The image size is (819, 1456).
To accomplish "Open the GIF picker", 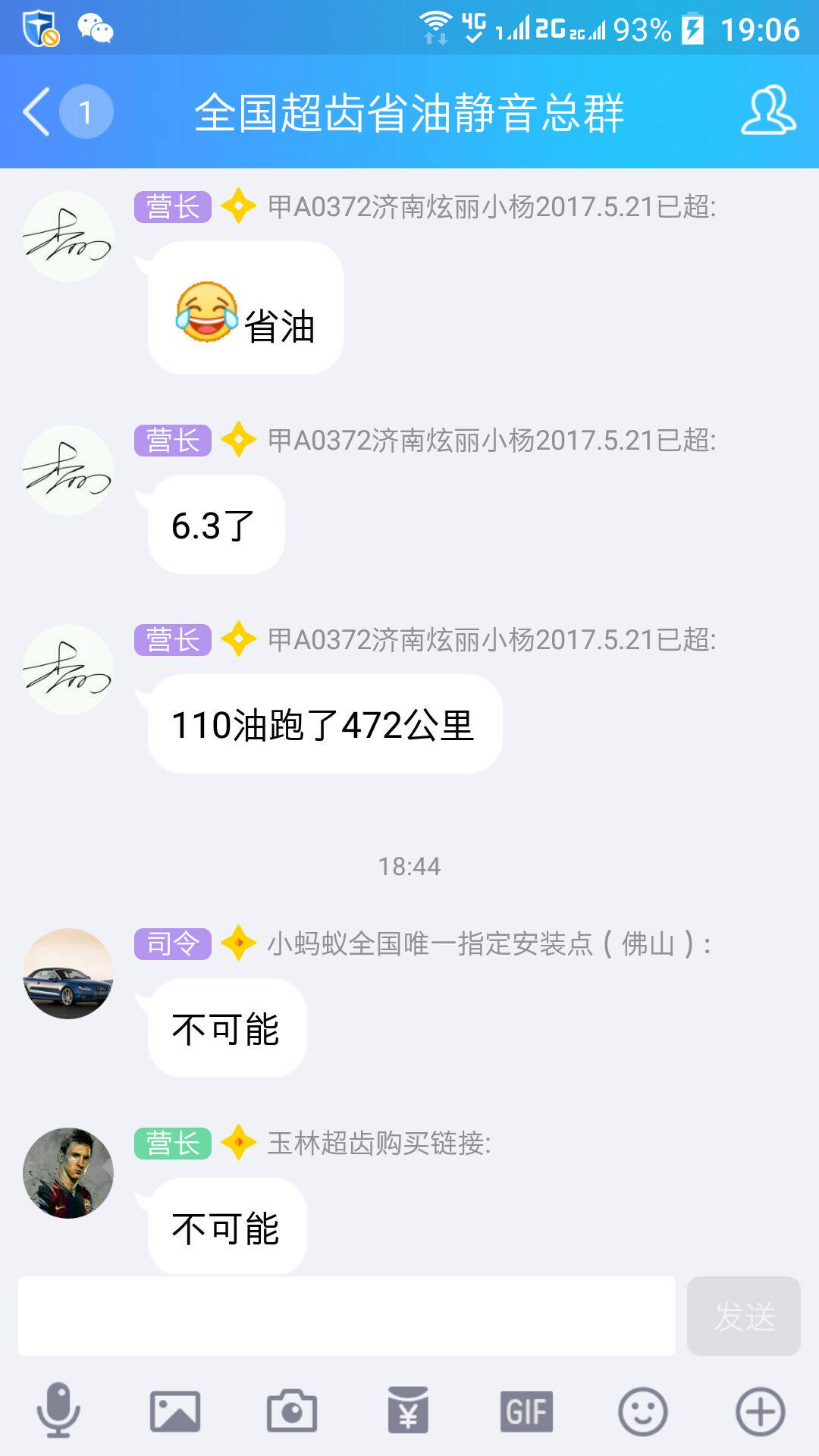I will (526, 1411).
